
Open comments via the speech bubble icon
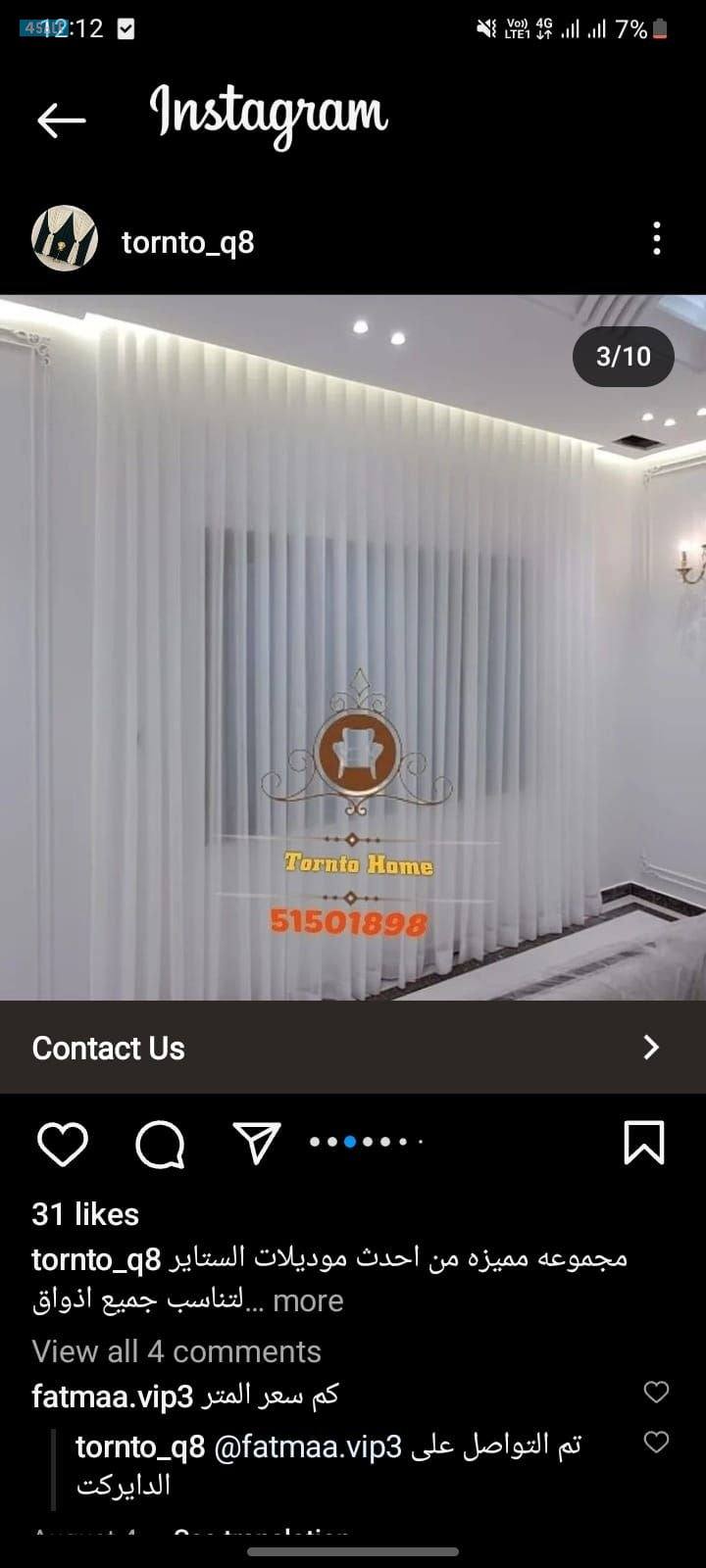(x=160, y=1144)
